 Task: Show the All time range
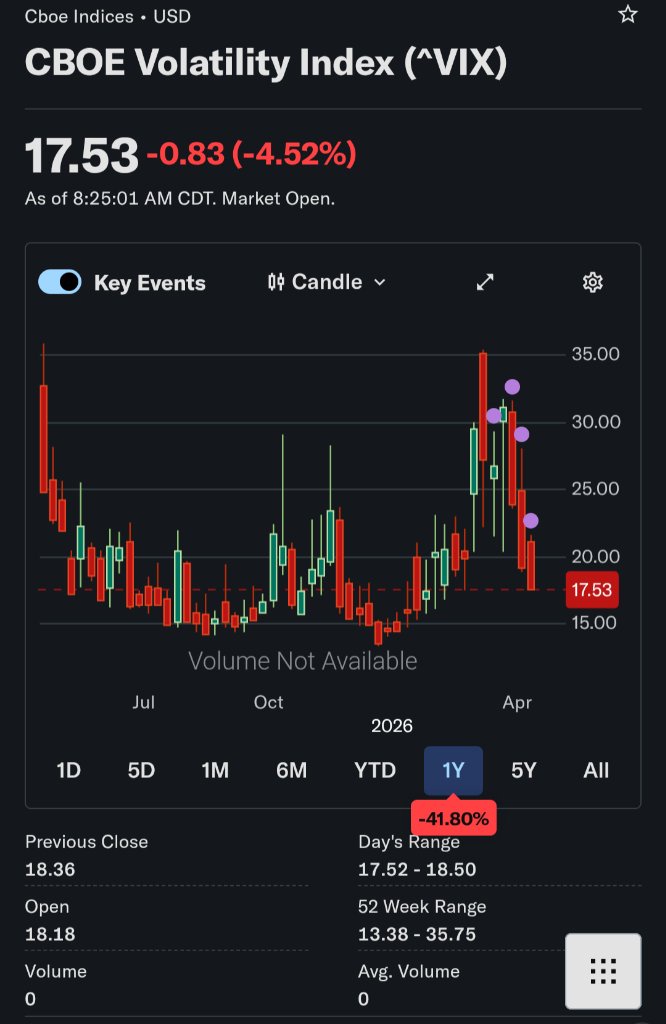[x=596, y=770]
